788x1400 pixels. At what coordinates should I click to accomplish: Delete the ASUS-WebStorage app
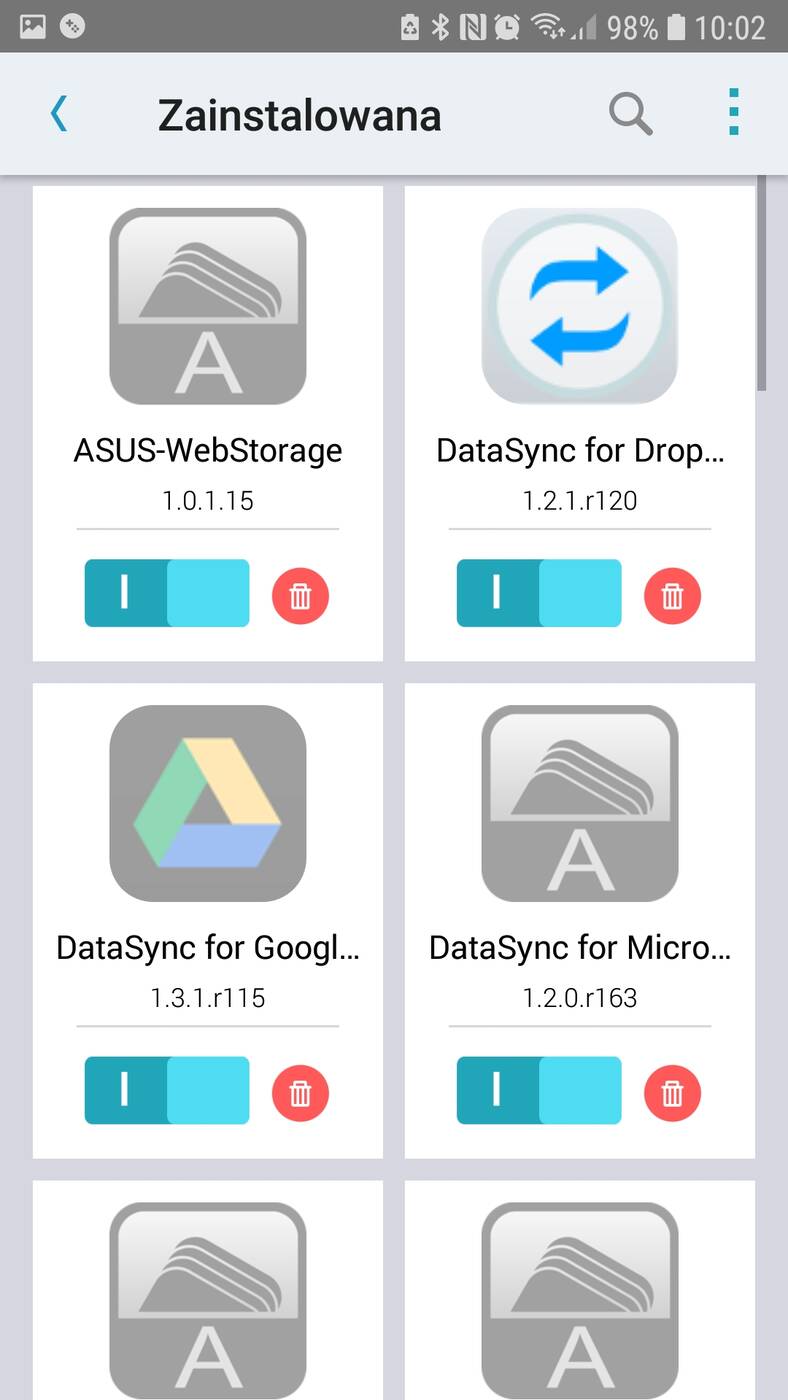point(300,595)
